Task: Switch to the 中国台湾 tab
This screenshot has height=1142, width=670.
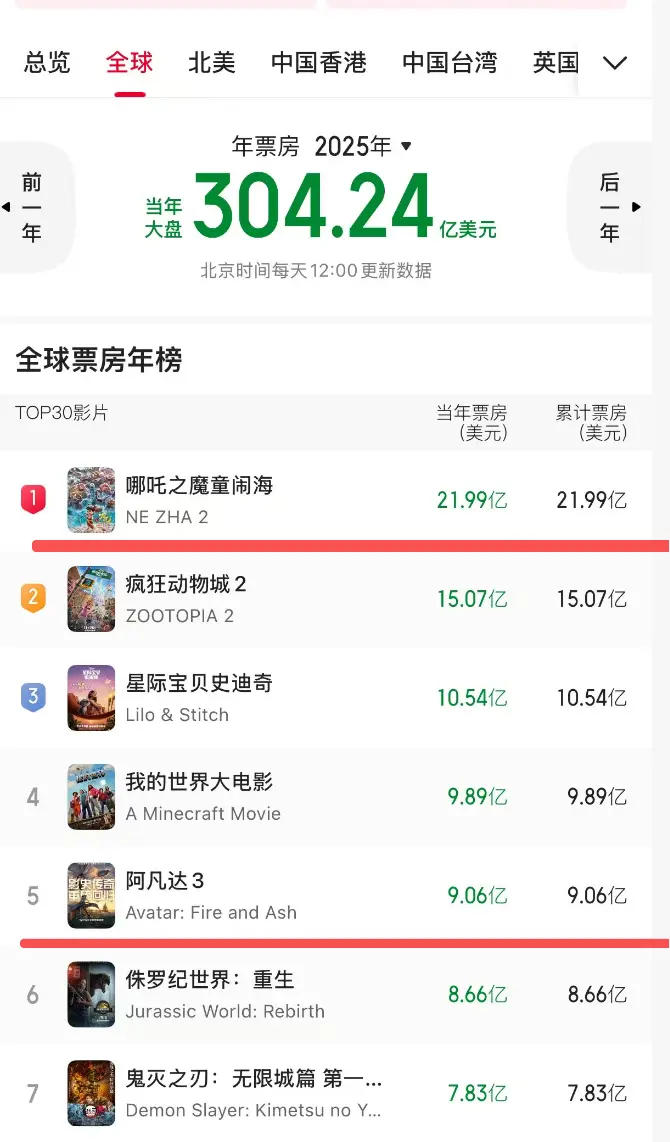Action: click(449, 63)
